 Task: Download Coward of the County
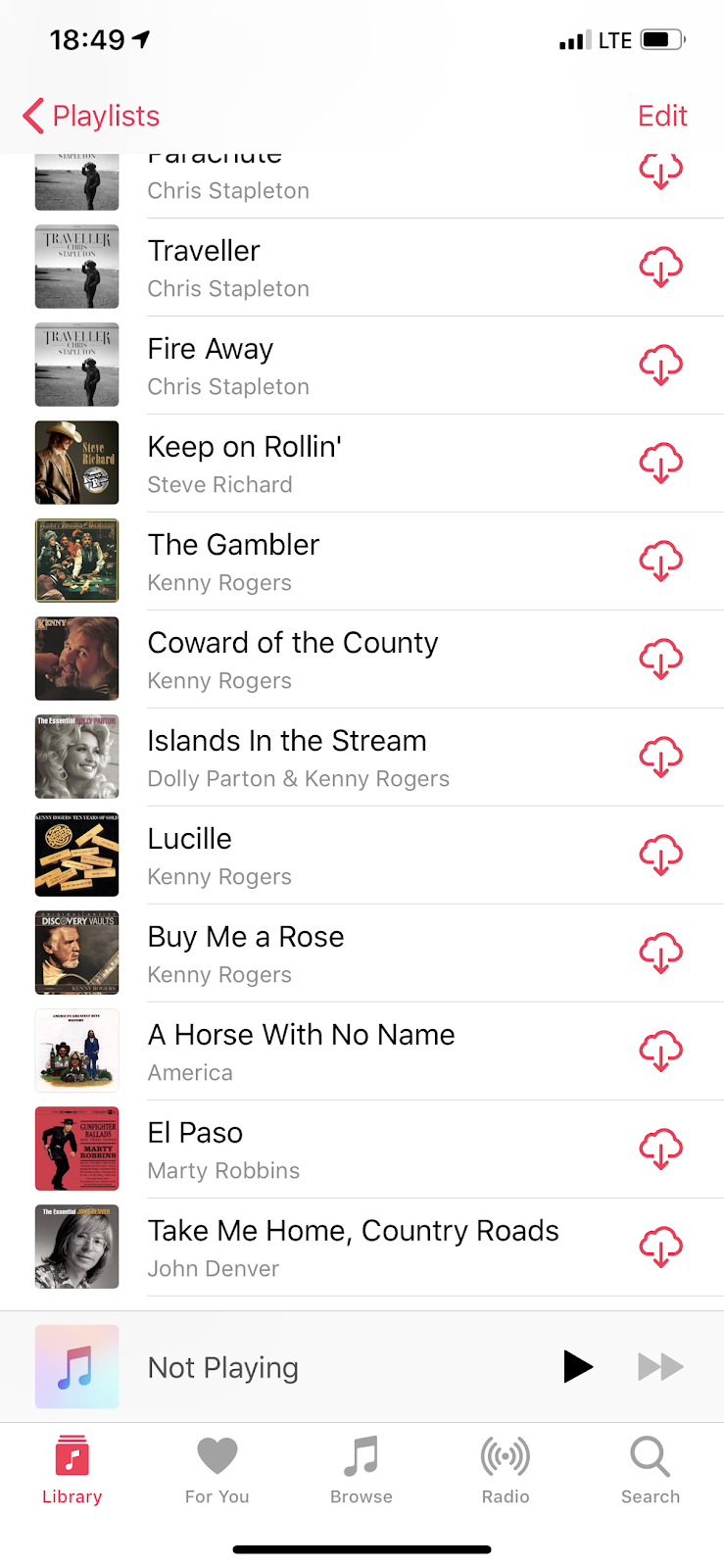point(660,659)
